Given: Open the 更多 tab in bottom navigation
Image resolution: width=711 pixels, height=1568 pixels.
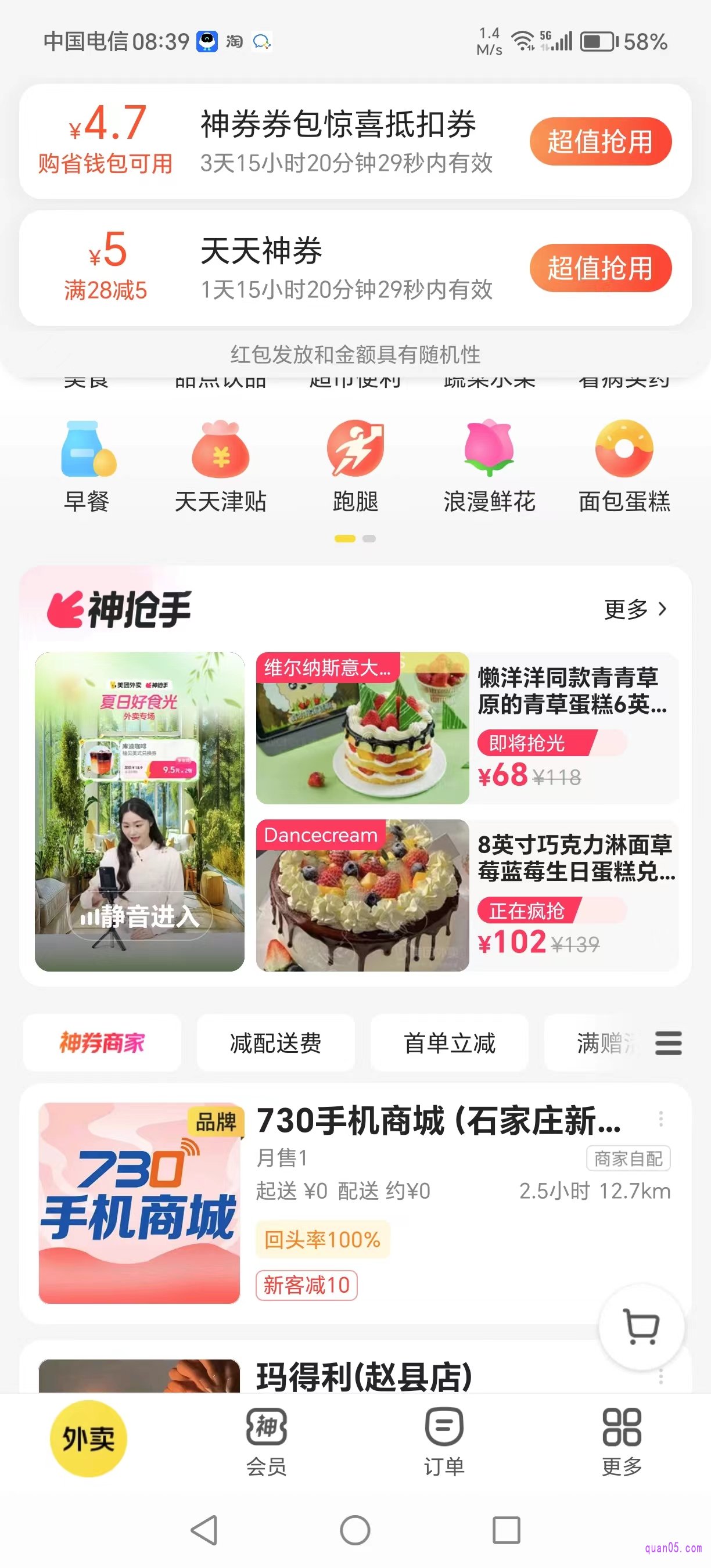Looking at the screenshot, I should (622, 1441).
